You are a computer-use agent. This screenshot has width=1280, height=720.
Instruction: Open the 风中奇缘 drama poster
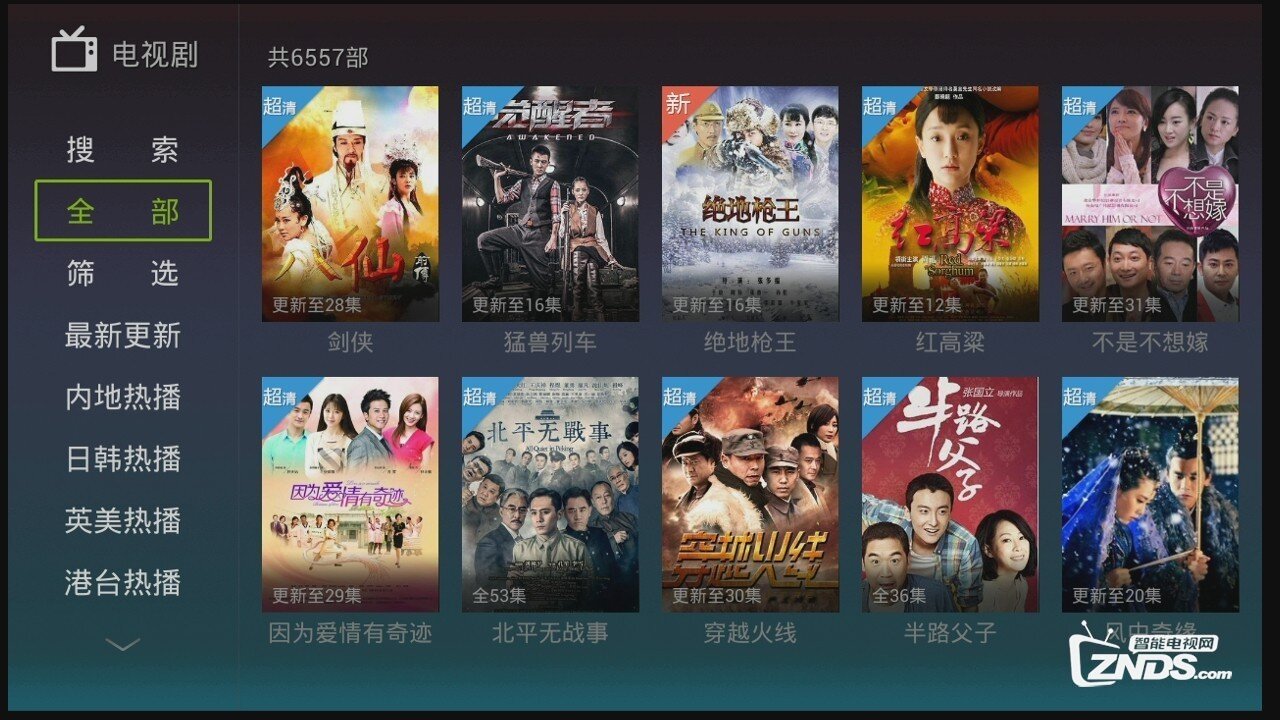click(x=1150, y=494)
